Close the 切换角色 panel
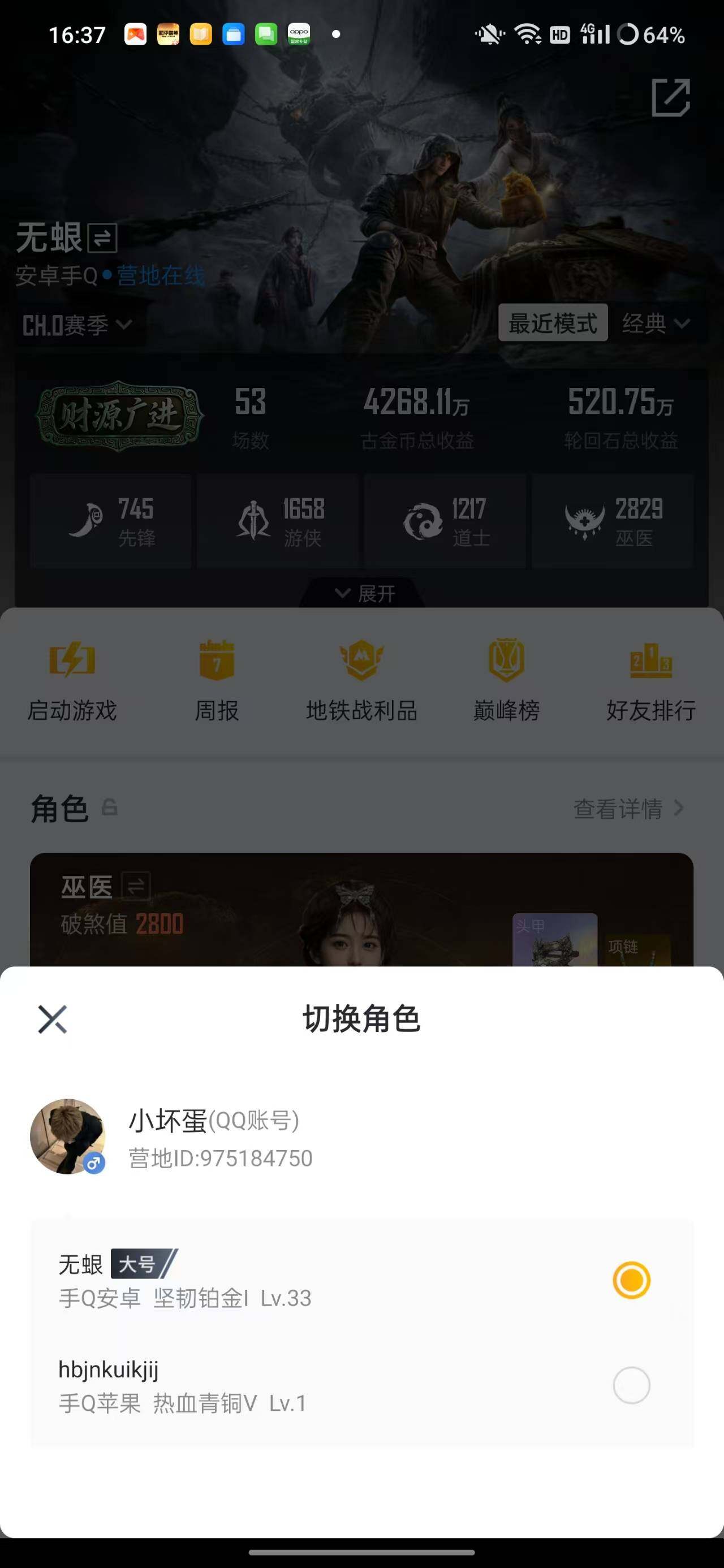Viewport: 724px width, 1568px height. point(53,1019)
